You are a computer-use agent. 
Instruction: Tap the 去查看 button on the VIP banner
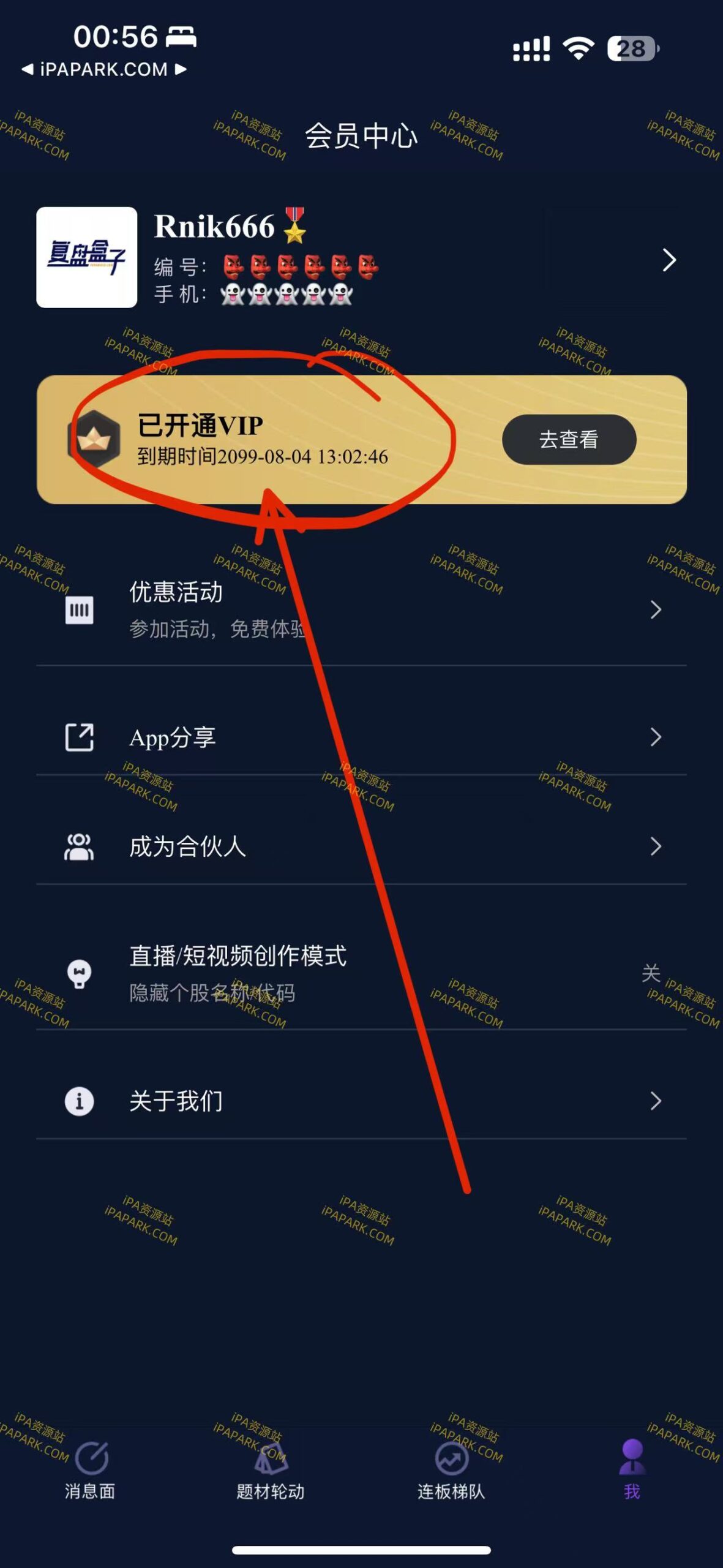point(569,440)
